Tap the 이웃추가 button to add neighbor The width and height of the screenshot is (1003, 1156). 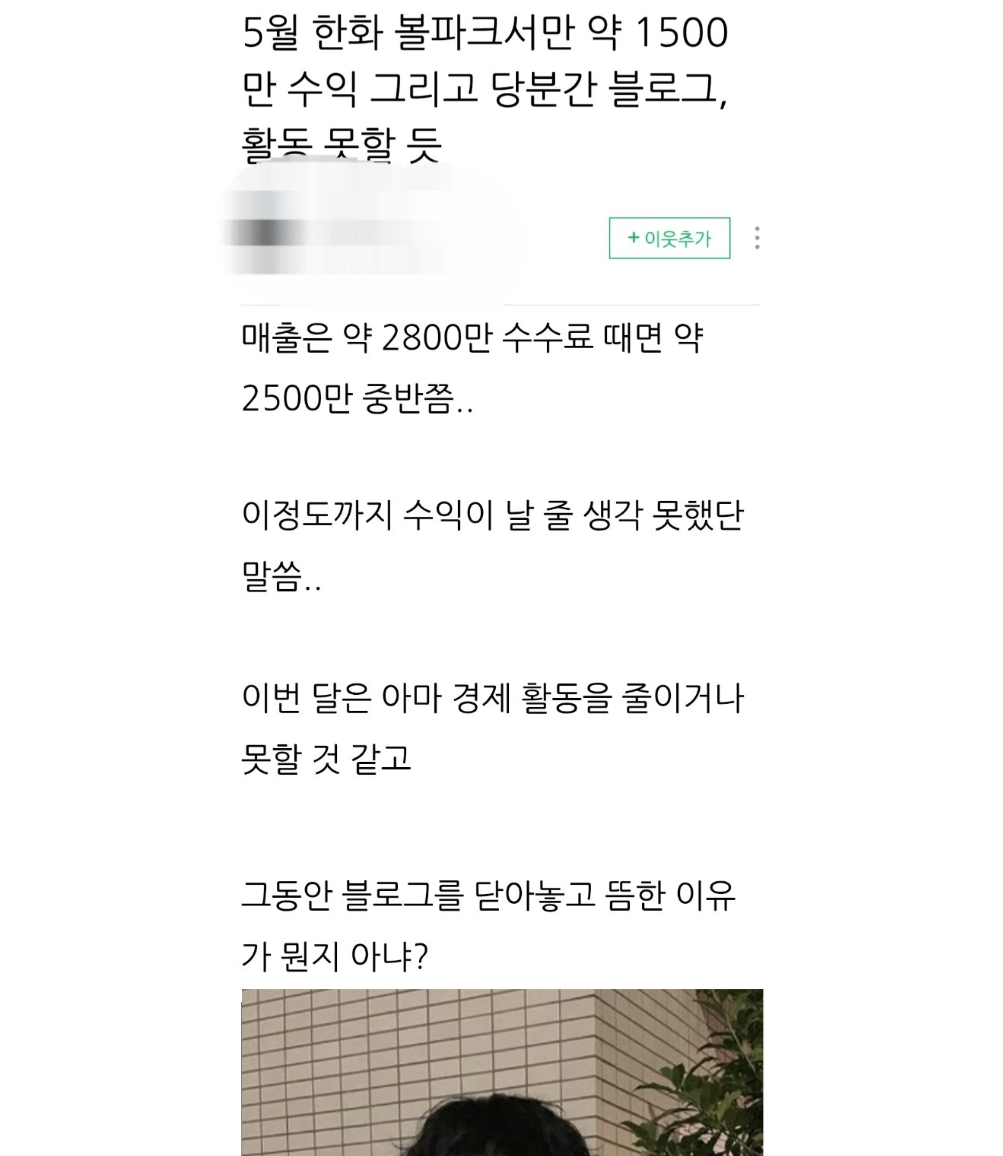click(x=669, y=238)
